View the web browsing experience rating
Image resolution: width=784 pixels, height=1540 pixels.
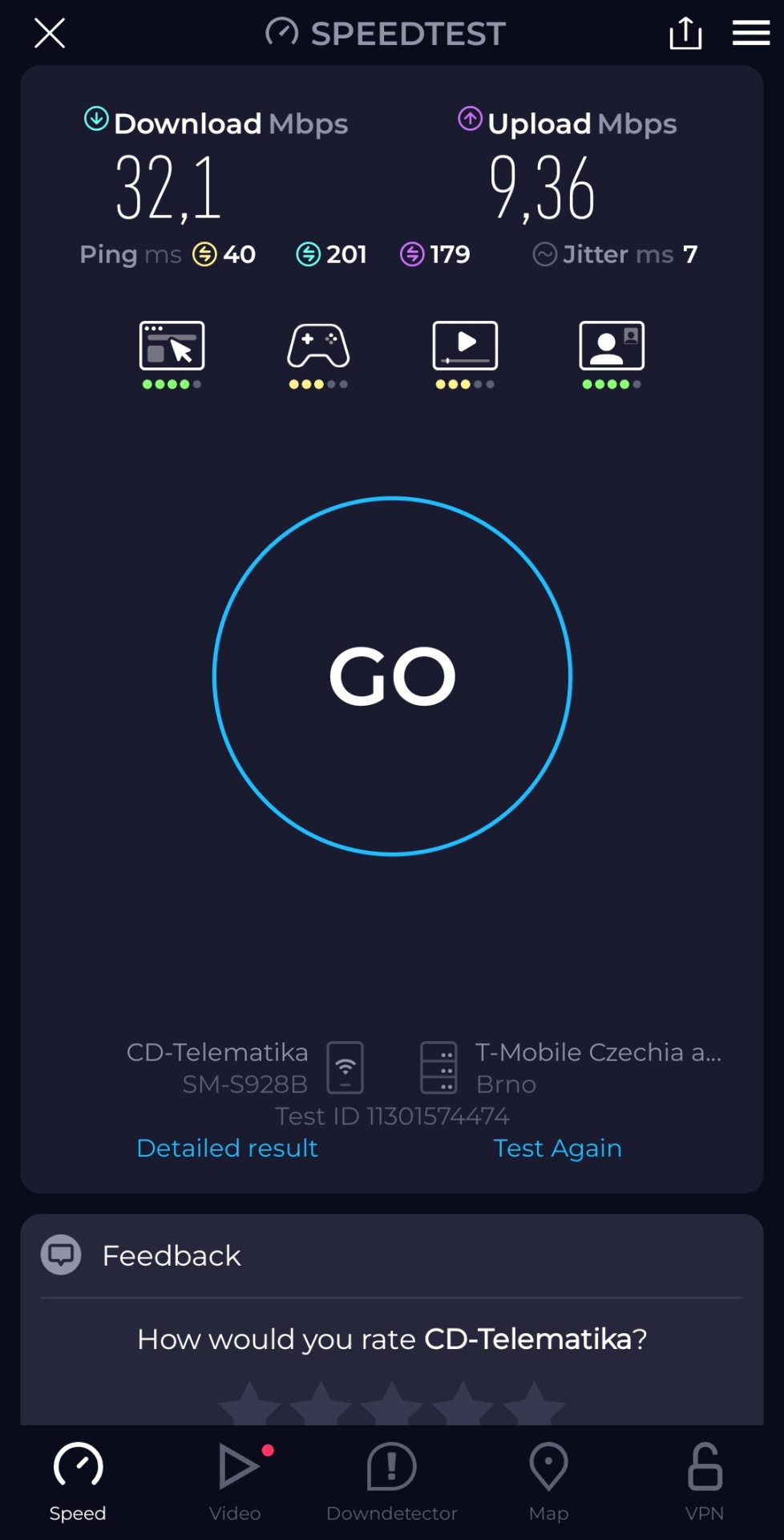click(172, 354)
